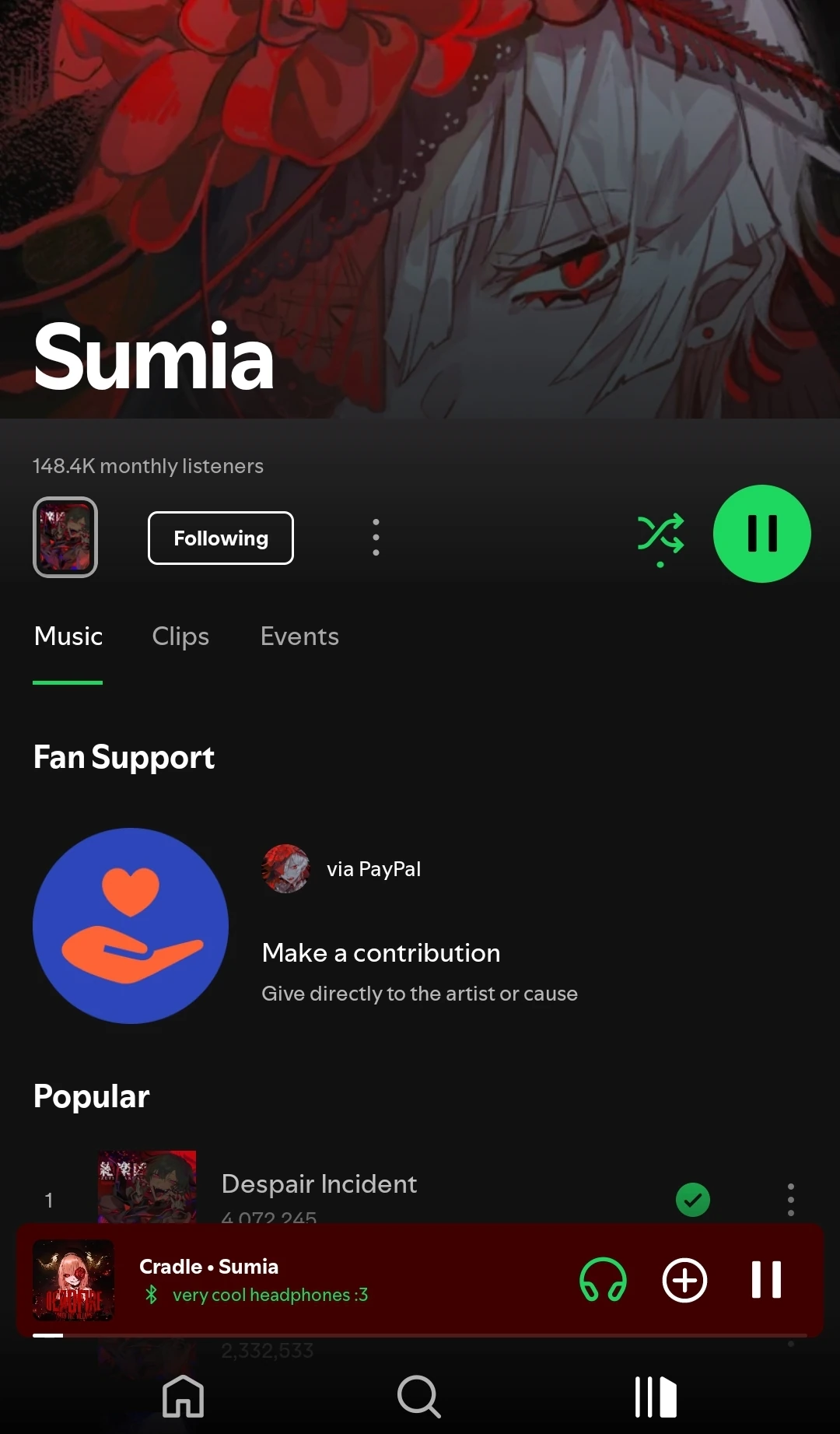Switch to the Clips tab

(180, 636)
